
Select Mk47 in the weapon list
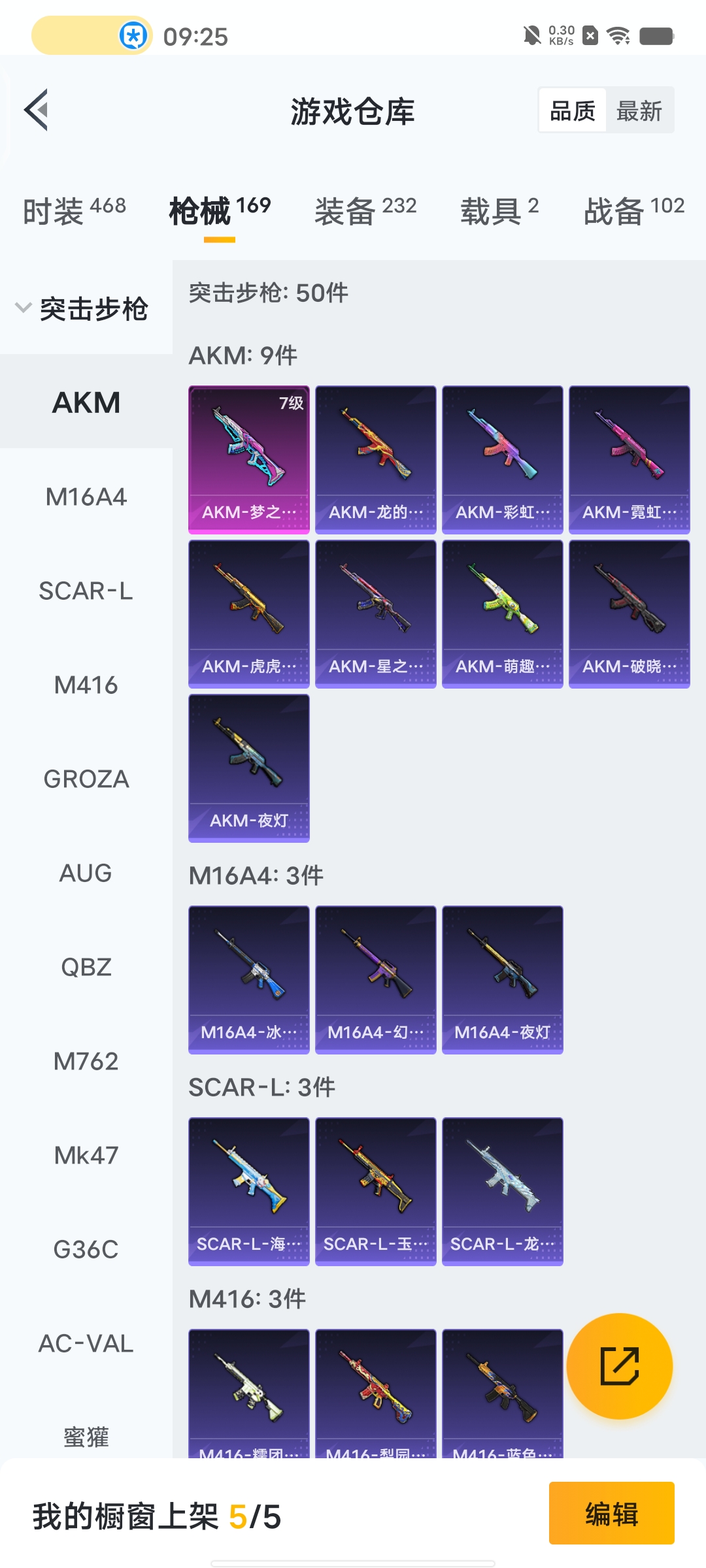(86, 1156)
